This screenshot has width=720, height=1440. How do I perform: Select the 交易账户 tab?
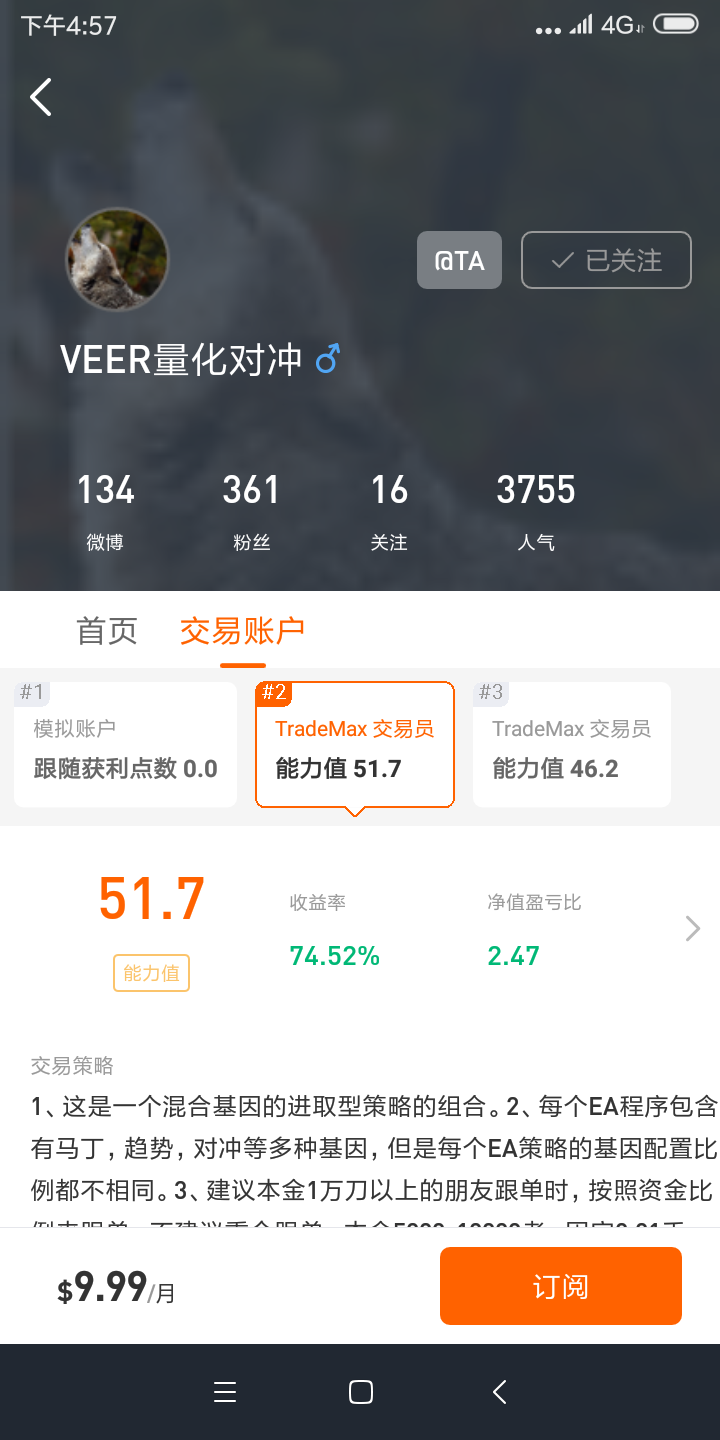point(242,631)
